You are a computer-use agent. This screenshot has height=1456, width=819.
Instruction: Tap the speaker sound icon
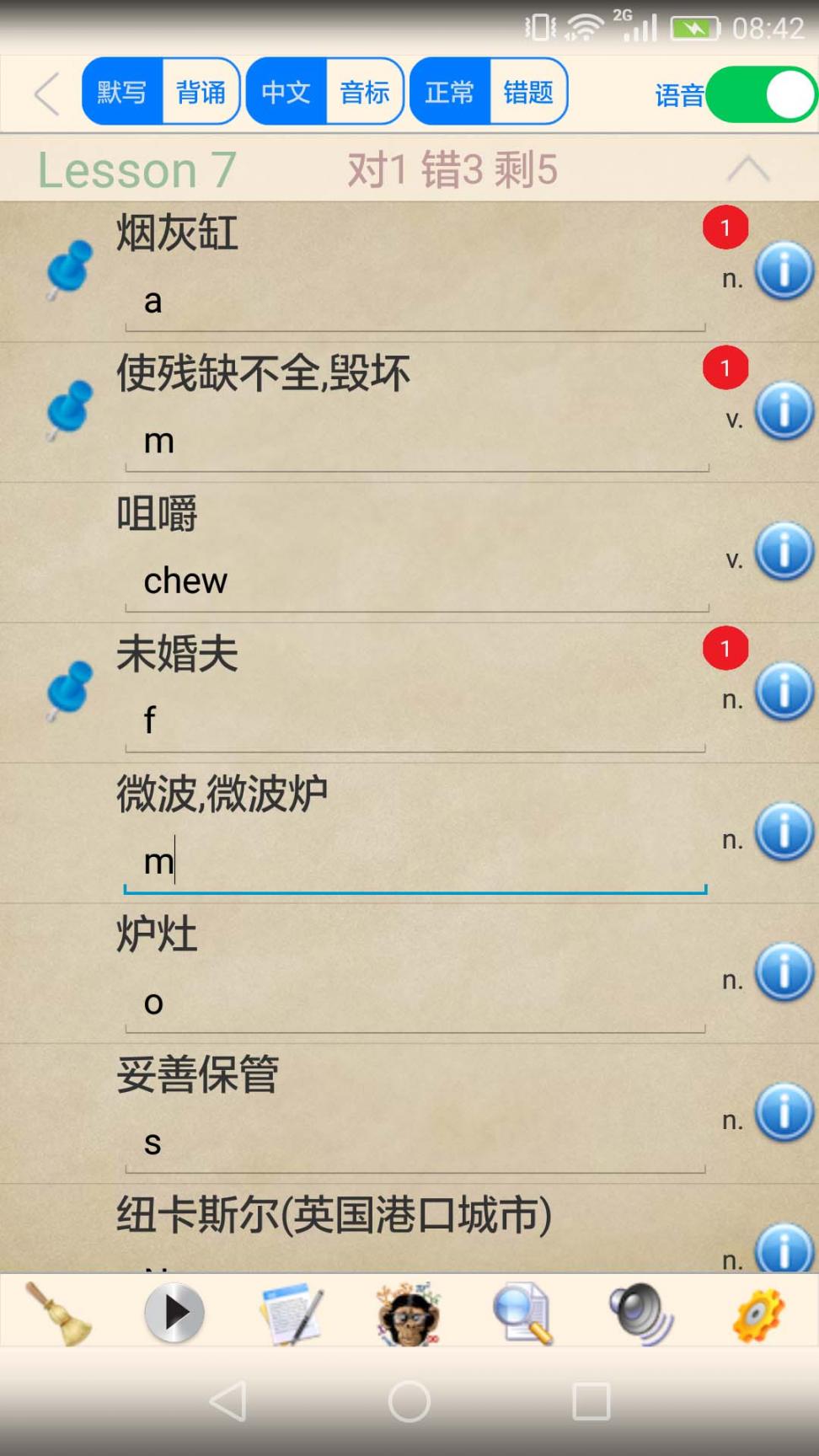point(641,1313)
